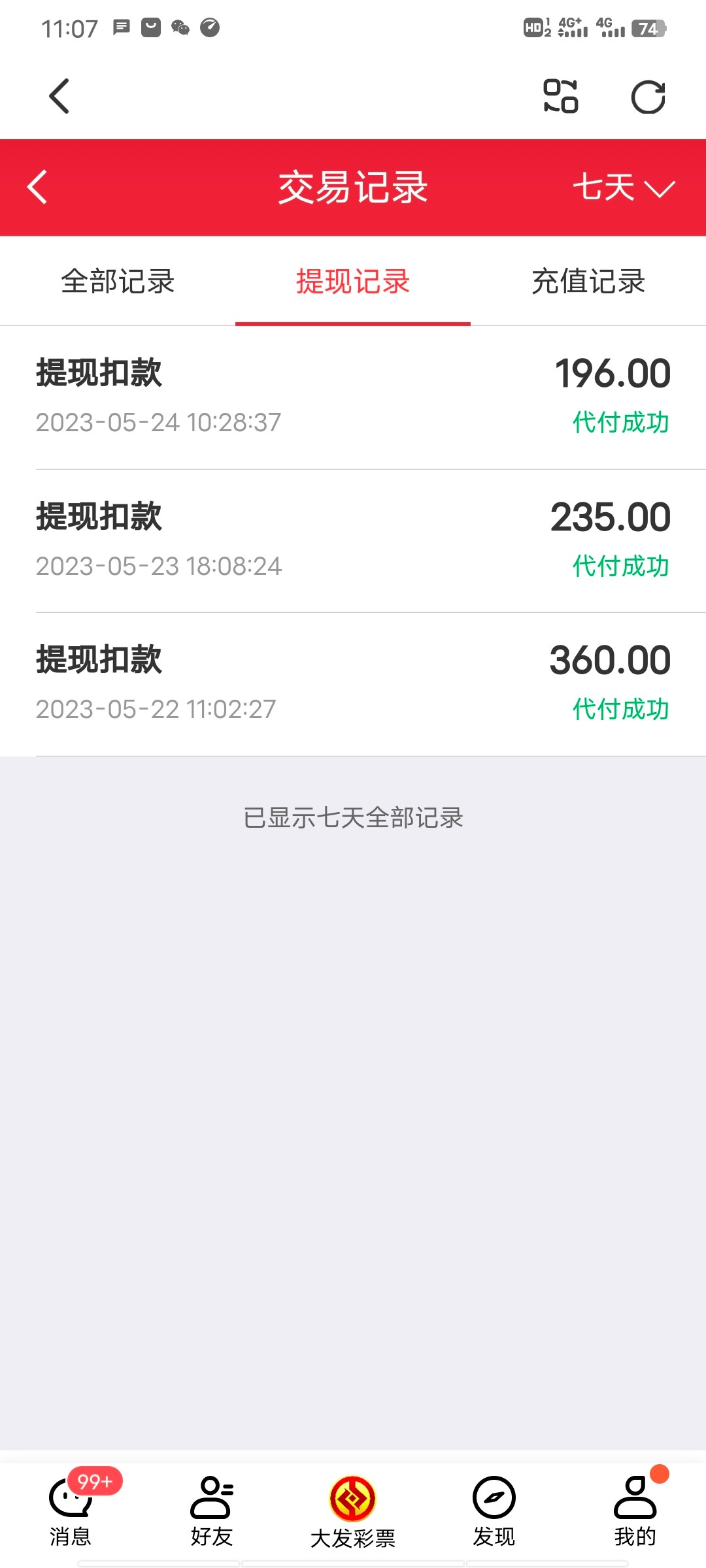Return from 交易记录 using the white arrow

[x=38, y=188]
